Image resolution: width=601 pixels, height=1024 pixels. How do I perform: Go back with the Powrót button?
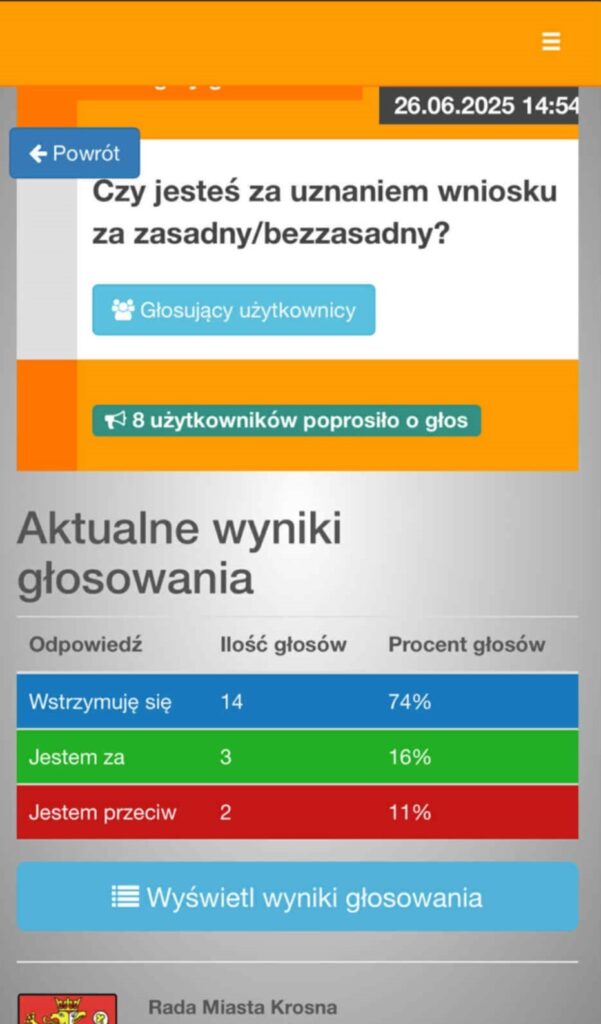74,153
